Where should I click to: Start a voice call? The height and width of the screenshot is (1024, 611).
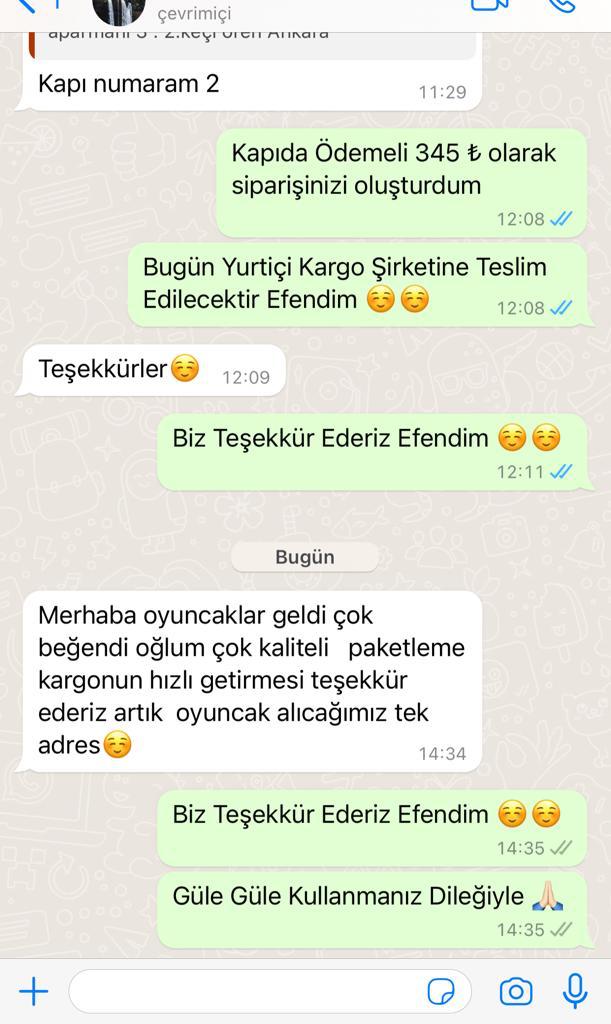(x=562, y=5)
